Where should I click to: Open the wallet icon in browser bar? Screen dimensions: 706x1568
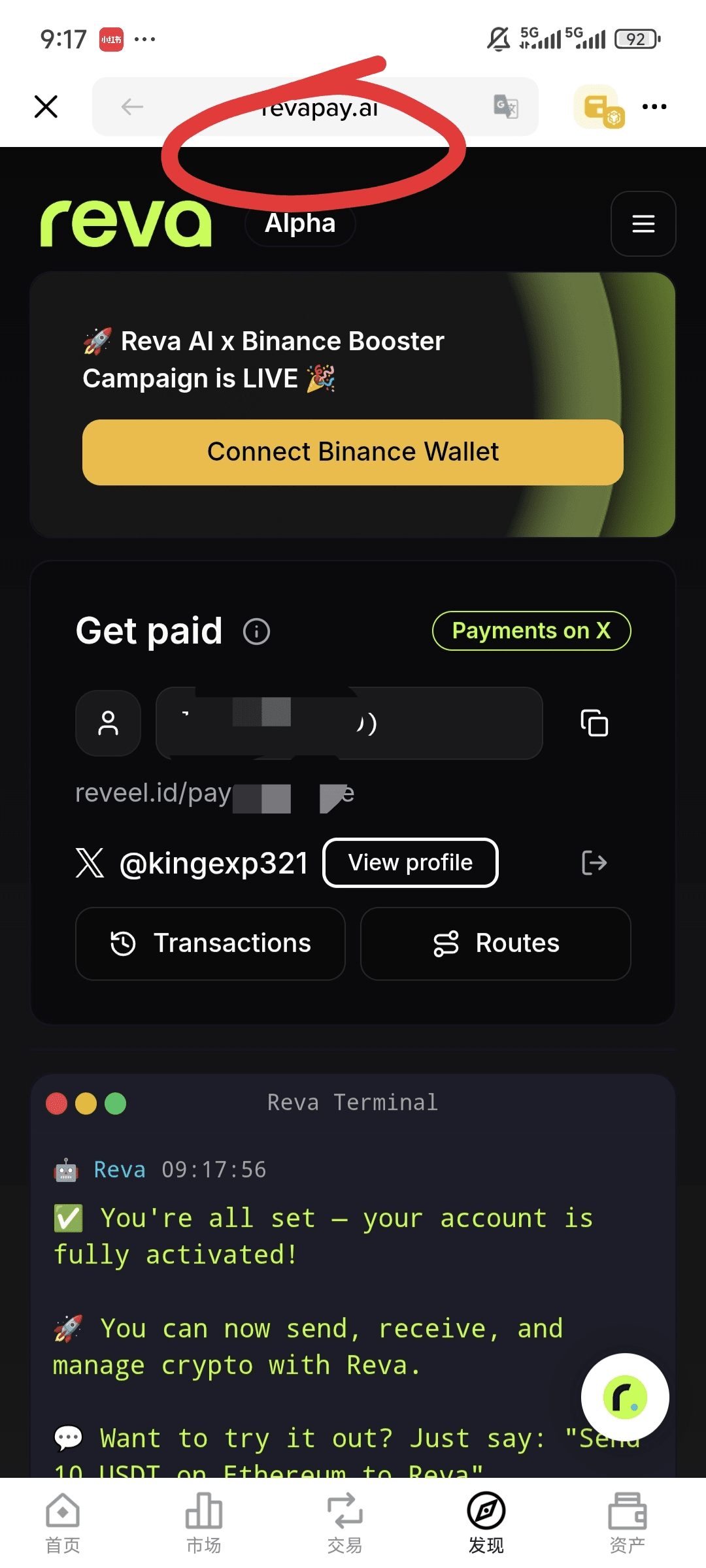pos(599,107)
